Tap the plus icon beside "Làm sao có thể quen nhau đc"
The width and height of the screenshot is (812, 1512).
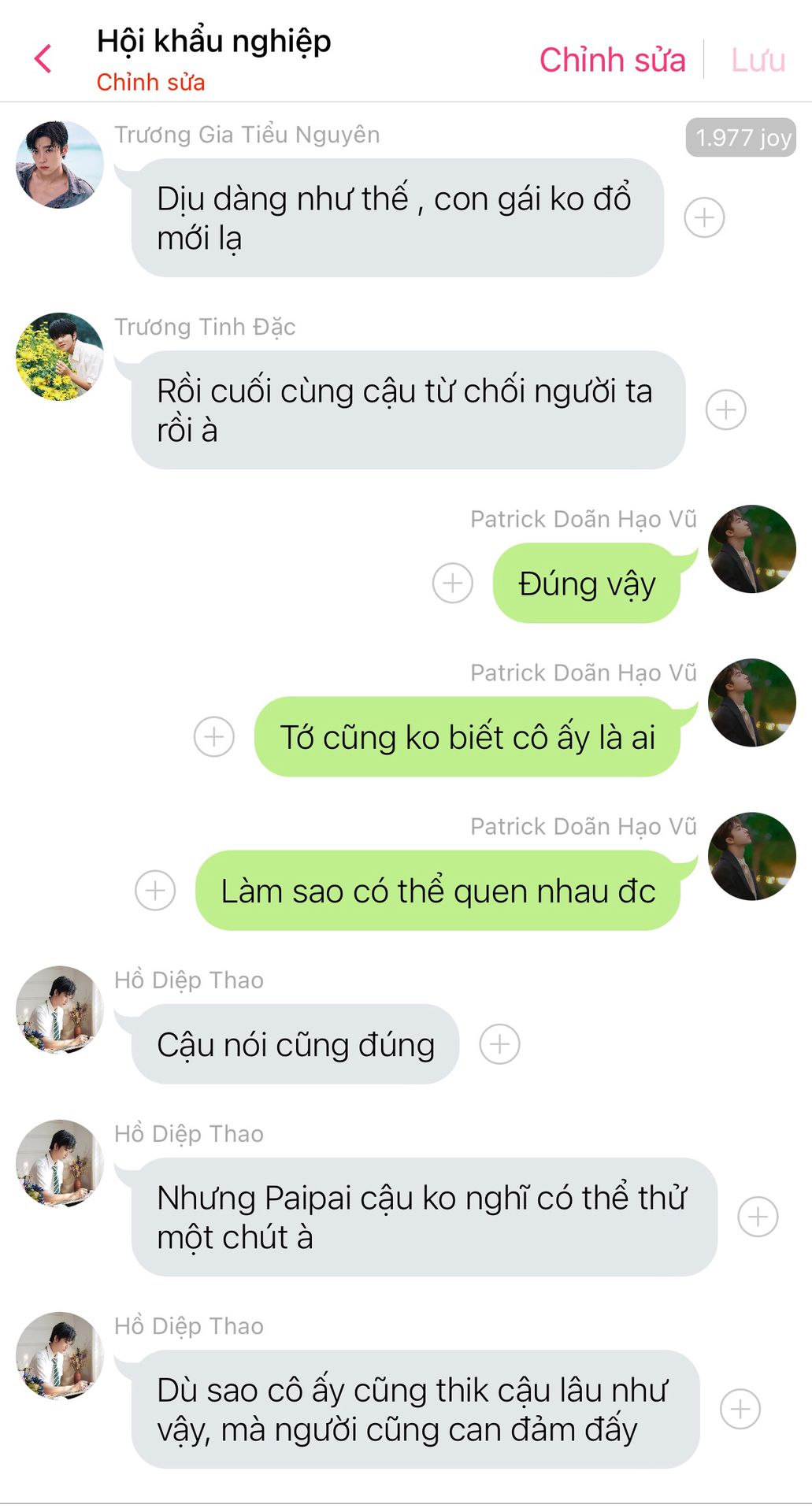pos(155,890)
